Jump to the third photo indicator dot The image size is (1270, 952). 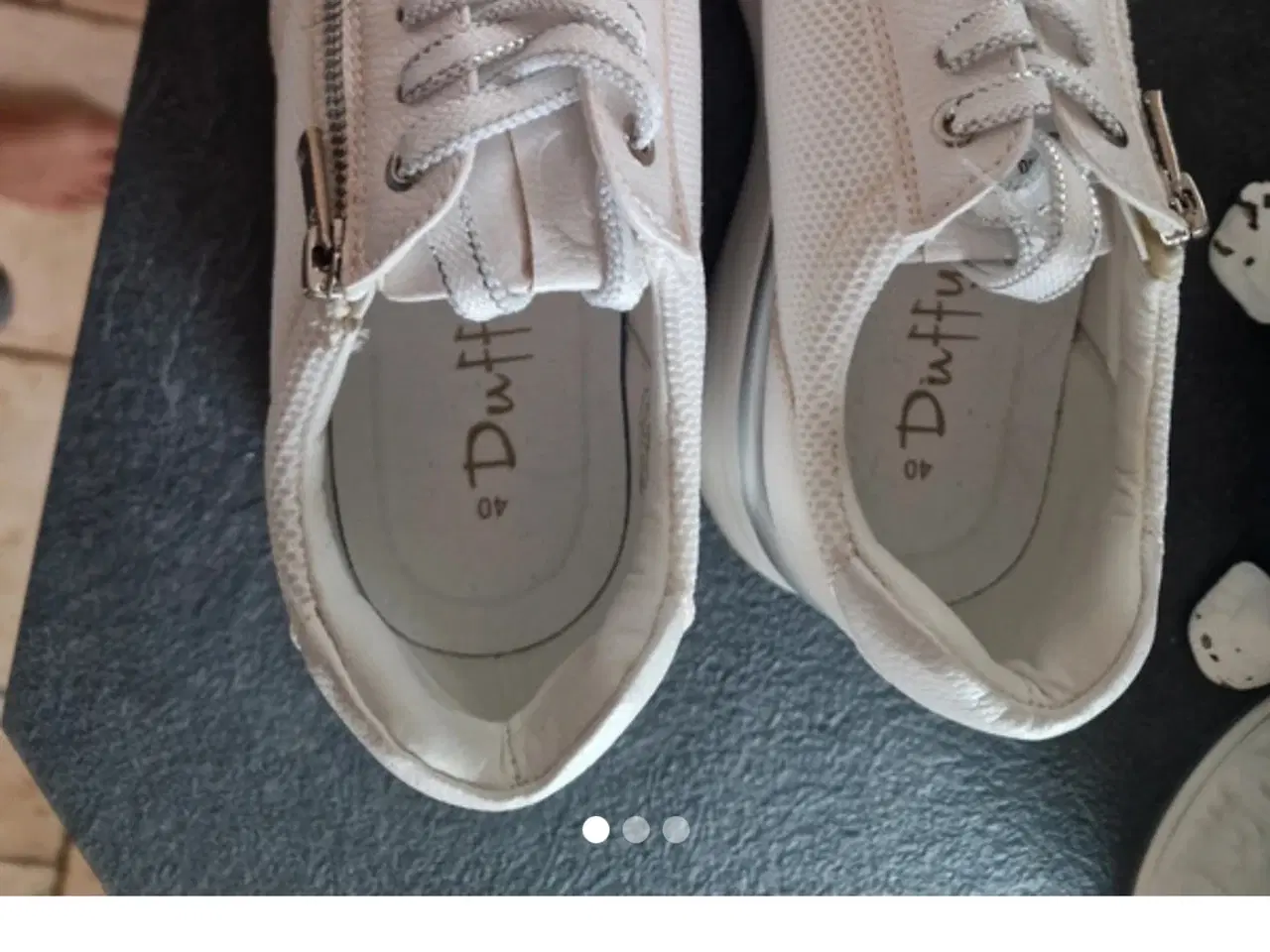pos(676,829)
